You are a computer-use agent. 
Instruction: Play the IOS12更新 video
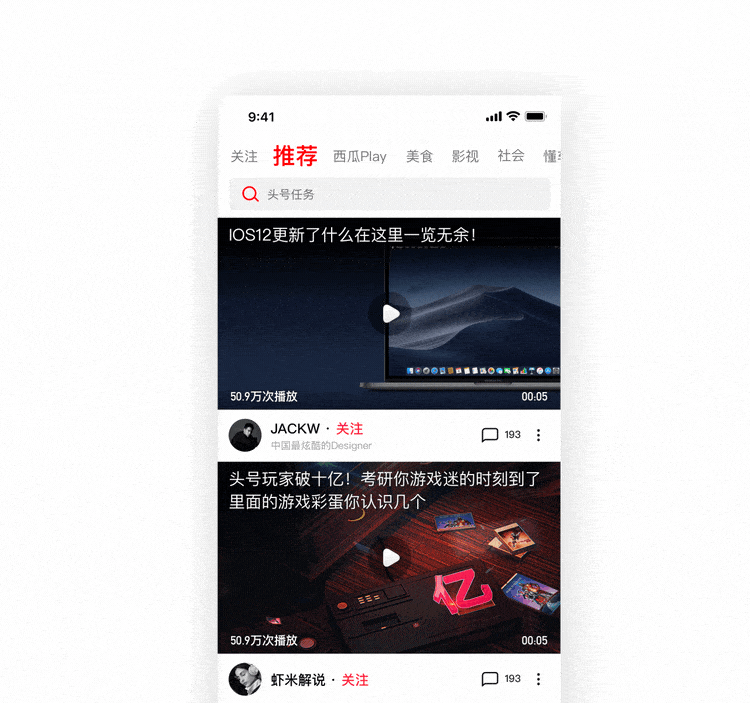click(390, 314)
